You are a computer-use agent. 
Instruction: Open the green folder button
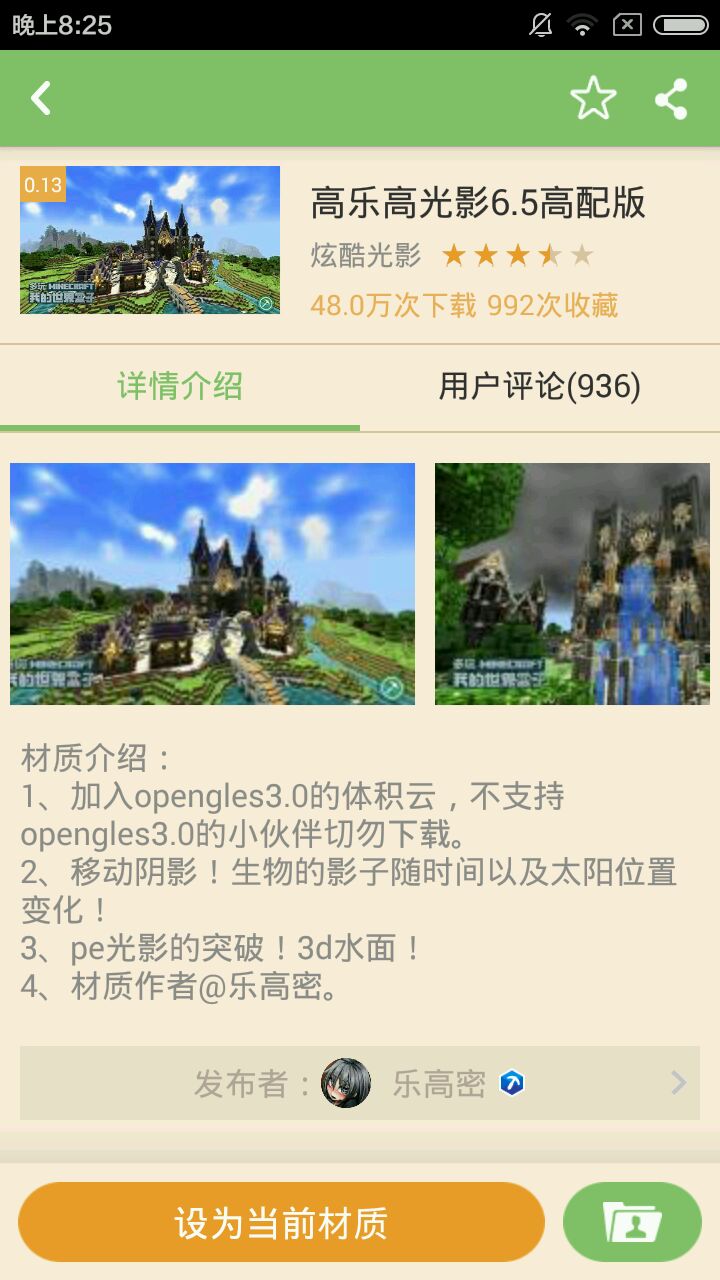[632, 1222]
